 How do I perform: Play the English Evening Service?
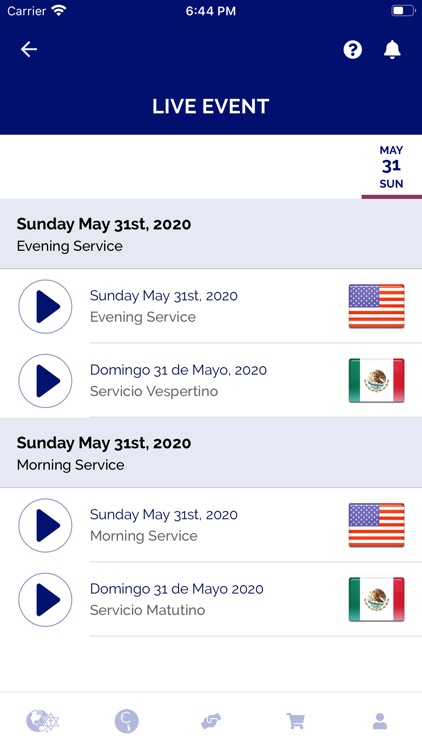coord(45,307)
